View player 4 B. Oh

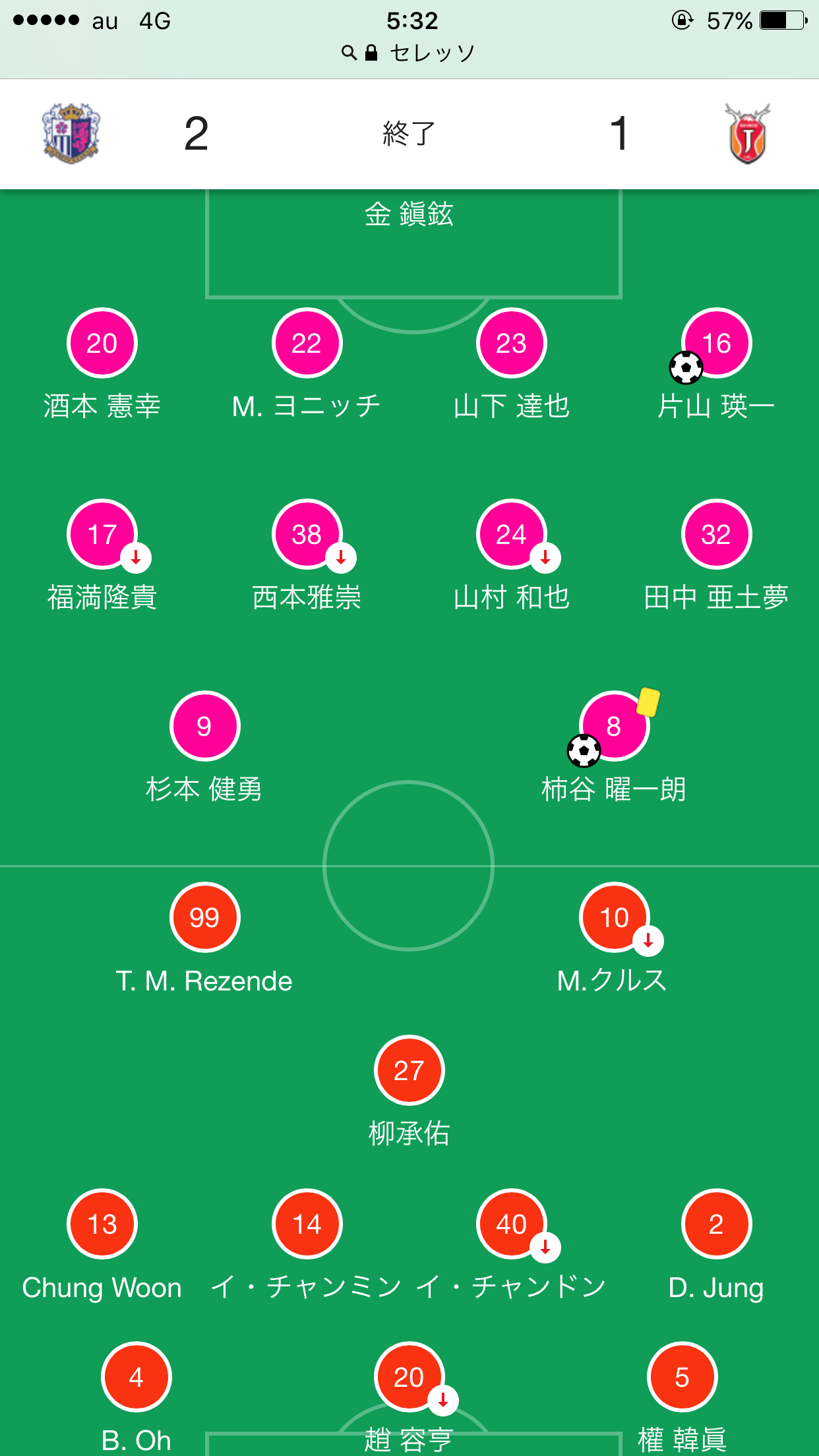pos(136,1377)
